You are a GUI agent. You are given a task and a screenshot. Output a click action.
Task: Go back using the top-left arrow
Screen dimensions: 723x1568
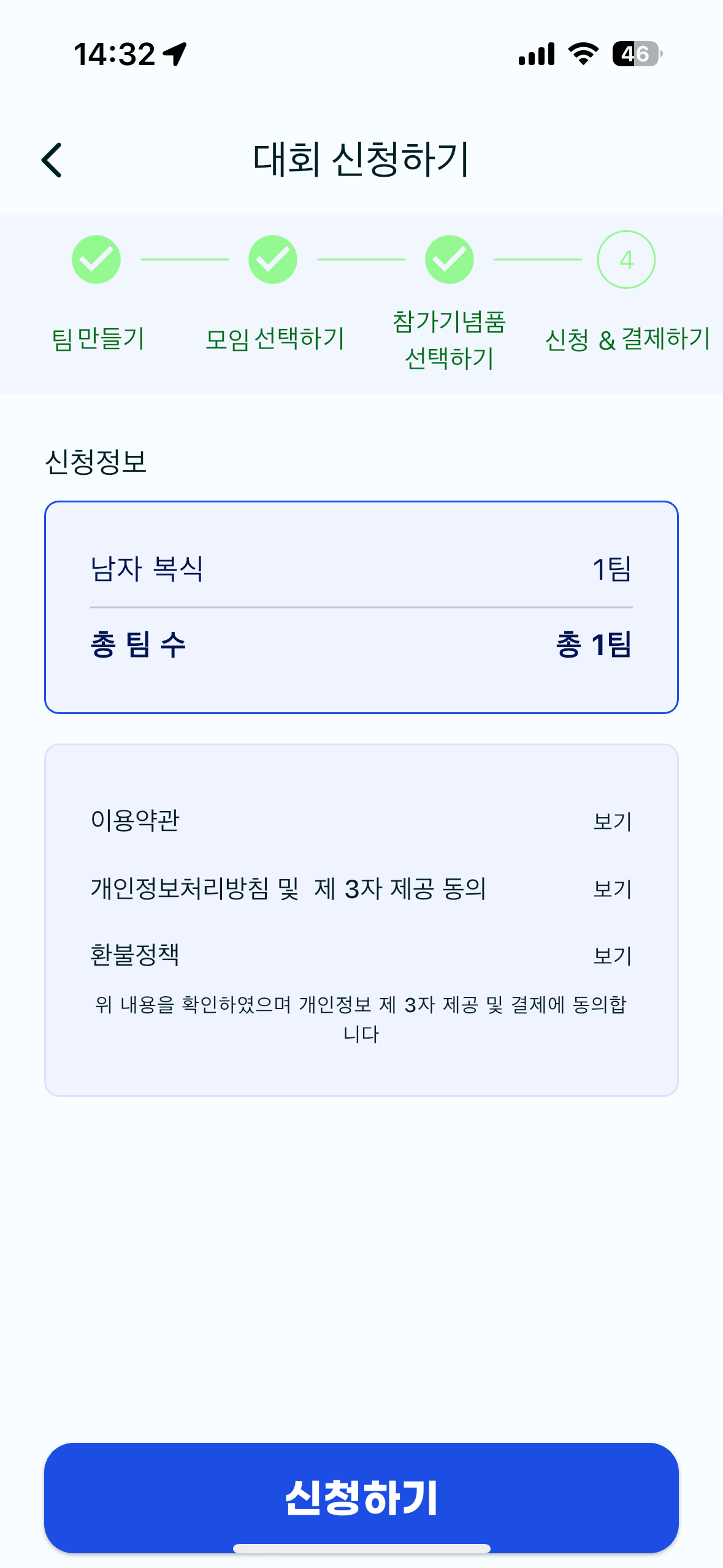52,160
